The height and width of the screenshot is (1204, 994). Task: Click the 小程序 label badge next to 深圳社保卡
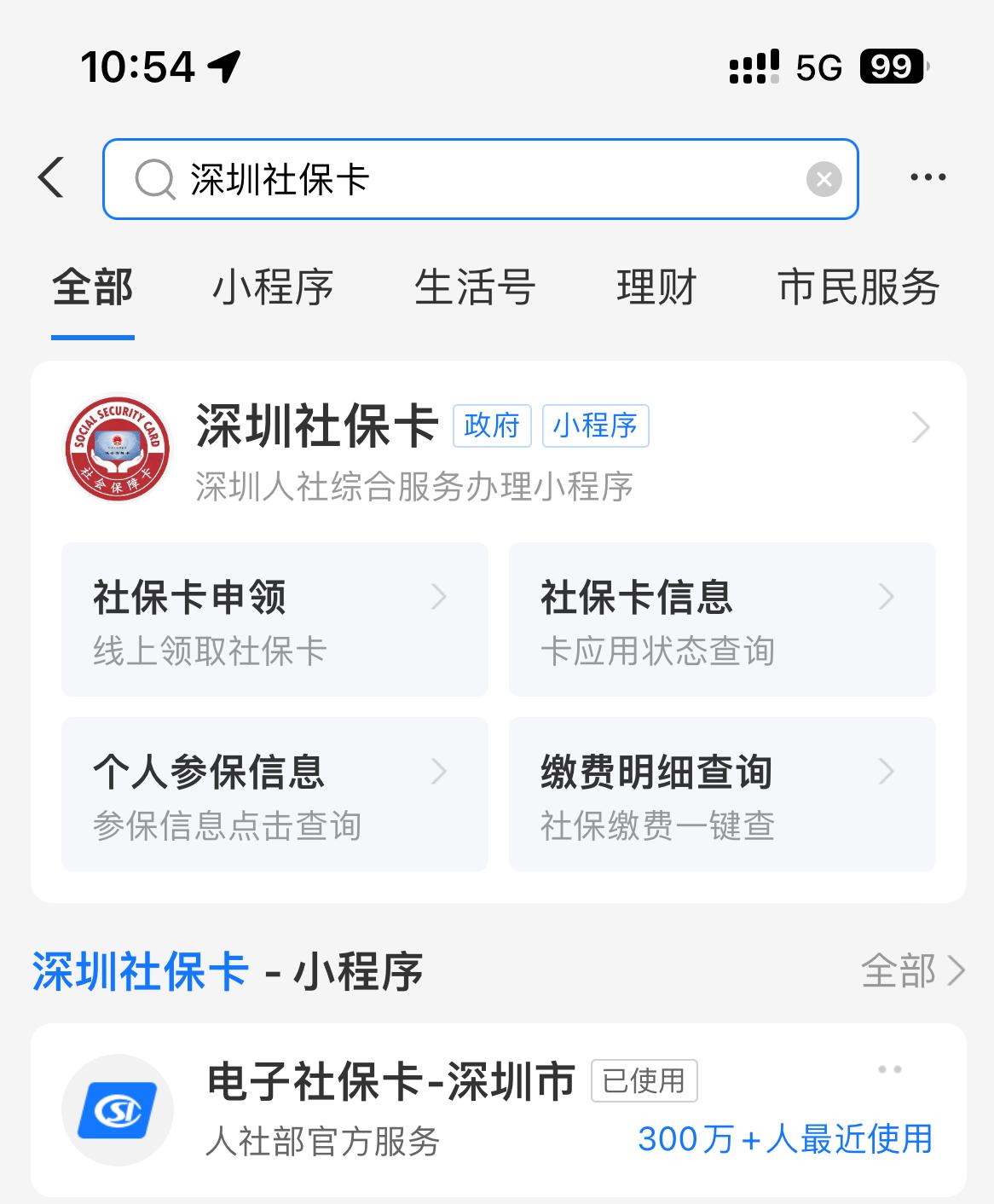(596, 426)
